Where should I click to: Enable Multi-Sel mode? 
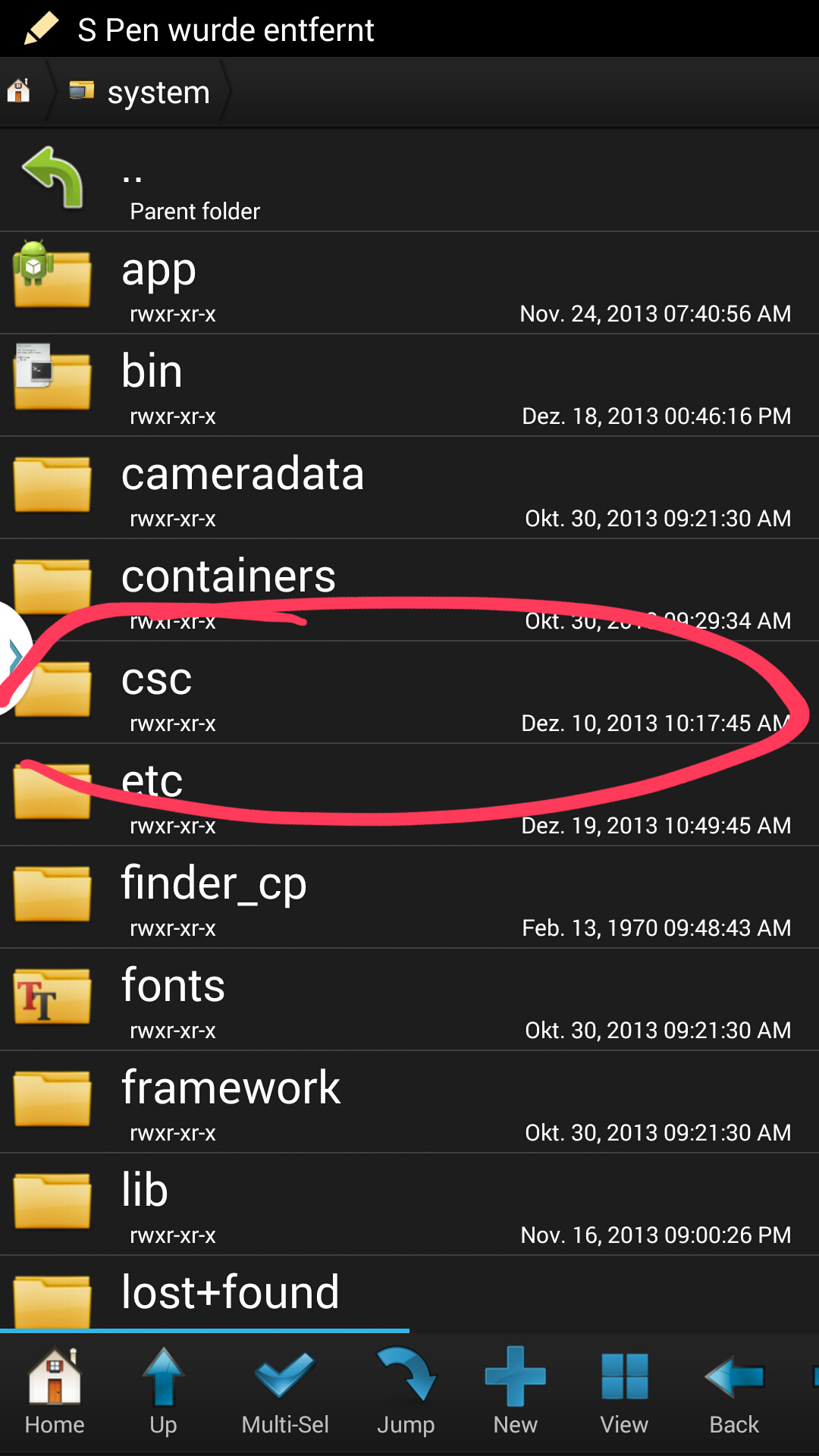[x=285, y=1392]
